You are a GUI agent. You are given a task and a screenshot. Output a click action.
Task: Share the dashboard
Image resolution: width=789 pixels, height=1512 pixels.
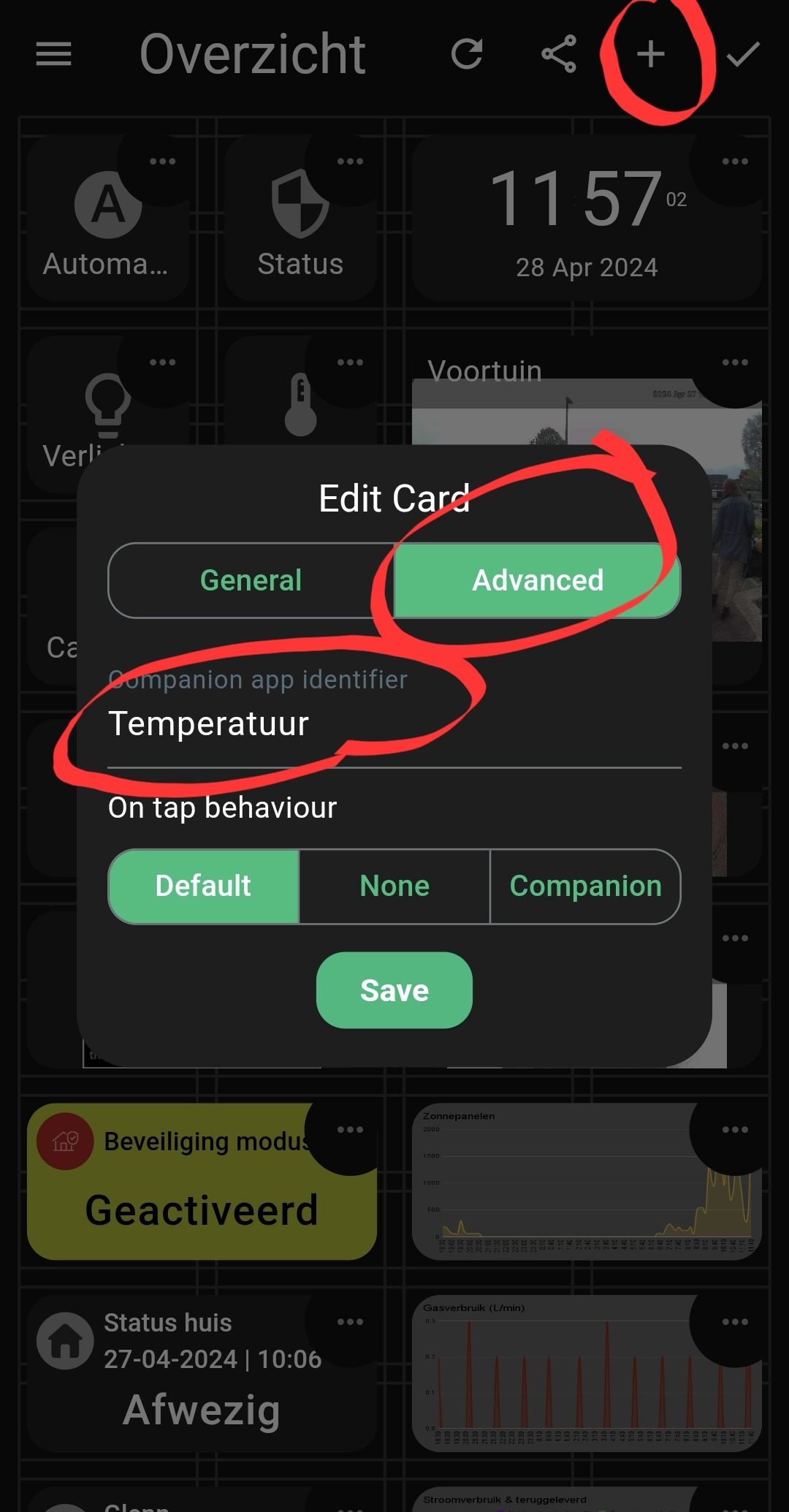click(x=559, y=54)
